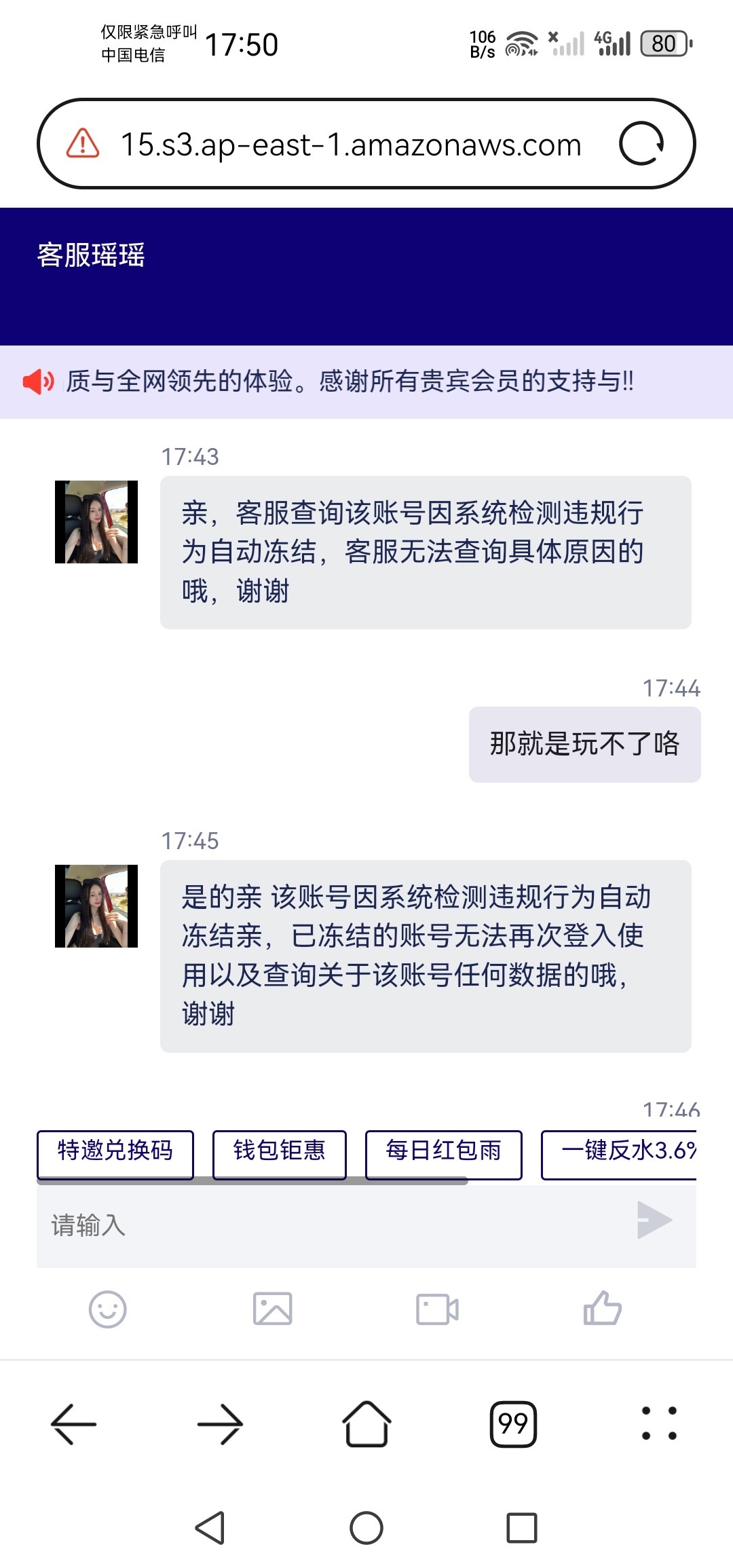Rate the service with thumbs up

pyautogui.click(x=603, y=1308)
